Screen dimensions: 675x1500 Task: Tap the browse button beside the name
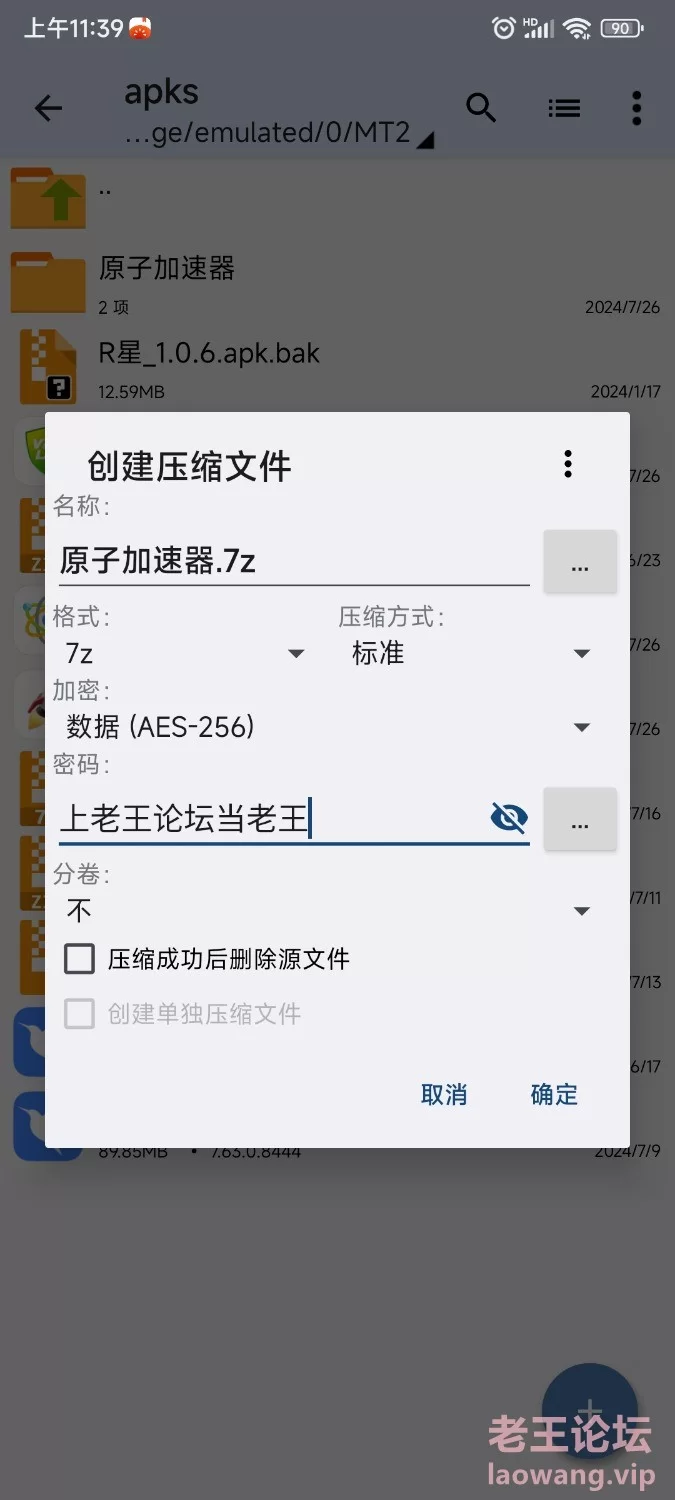click(x=580, y=562)
